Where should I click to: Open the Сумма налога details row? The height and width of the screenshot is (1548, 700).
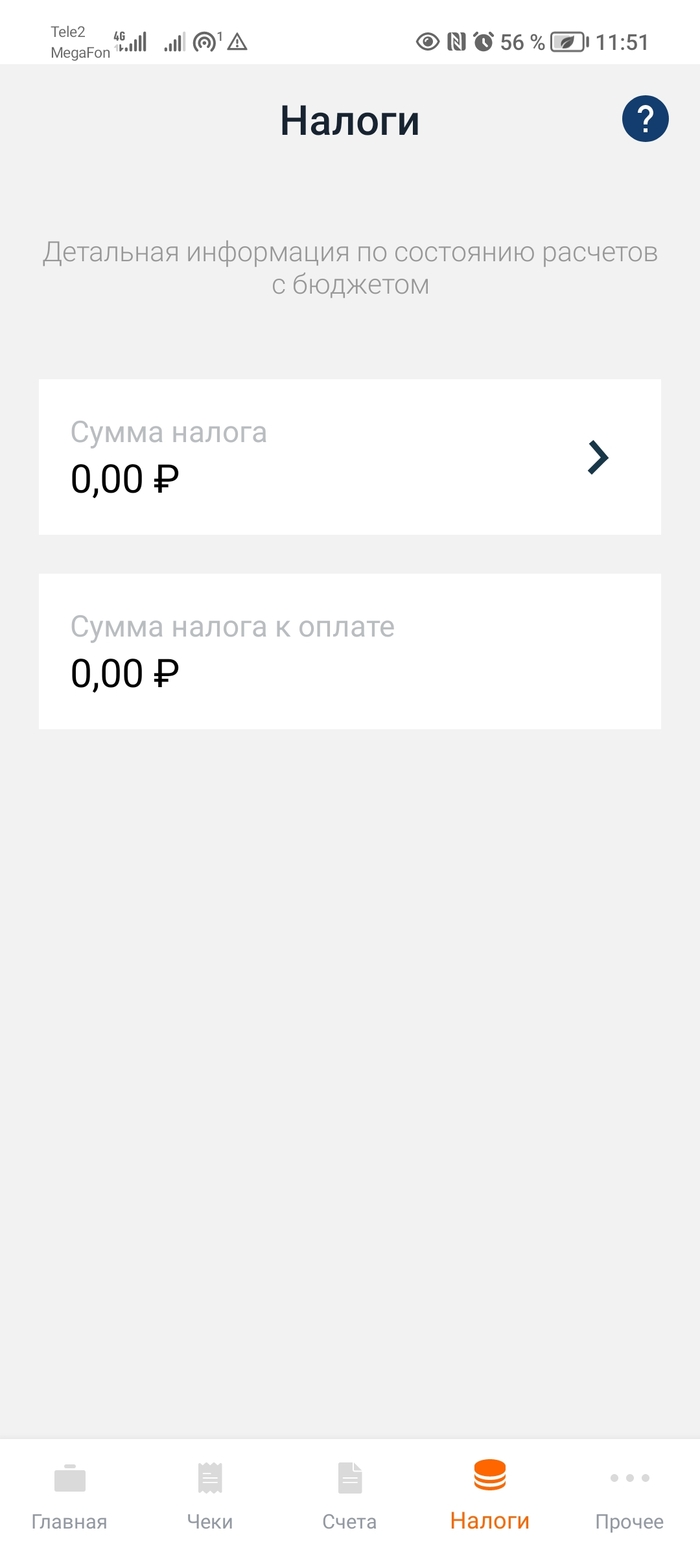tap(350, 457)
